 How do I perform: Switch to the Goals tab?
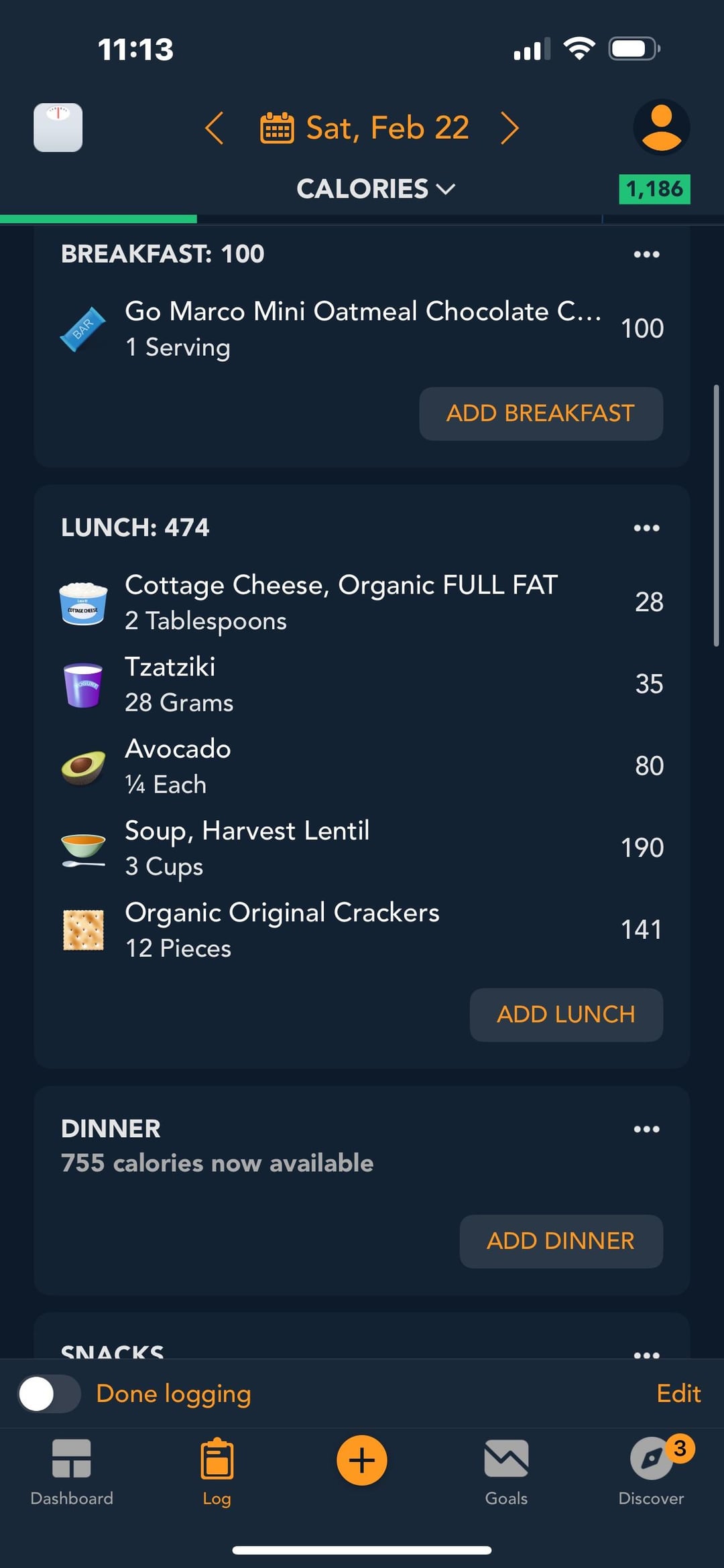(x=506, y=1472)
